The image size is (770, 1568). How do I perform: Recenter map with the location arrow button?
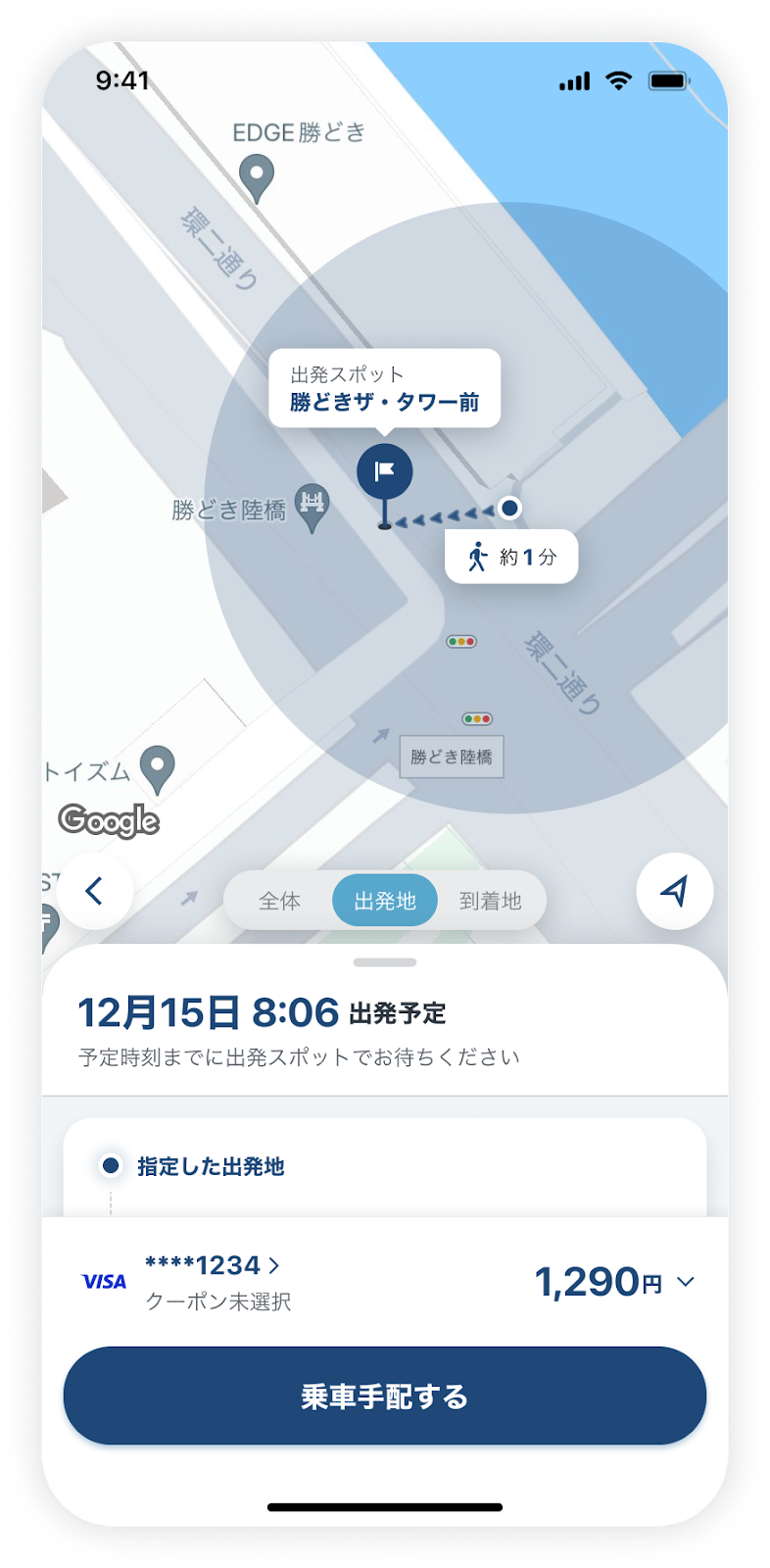[x=674, y=891]
